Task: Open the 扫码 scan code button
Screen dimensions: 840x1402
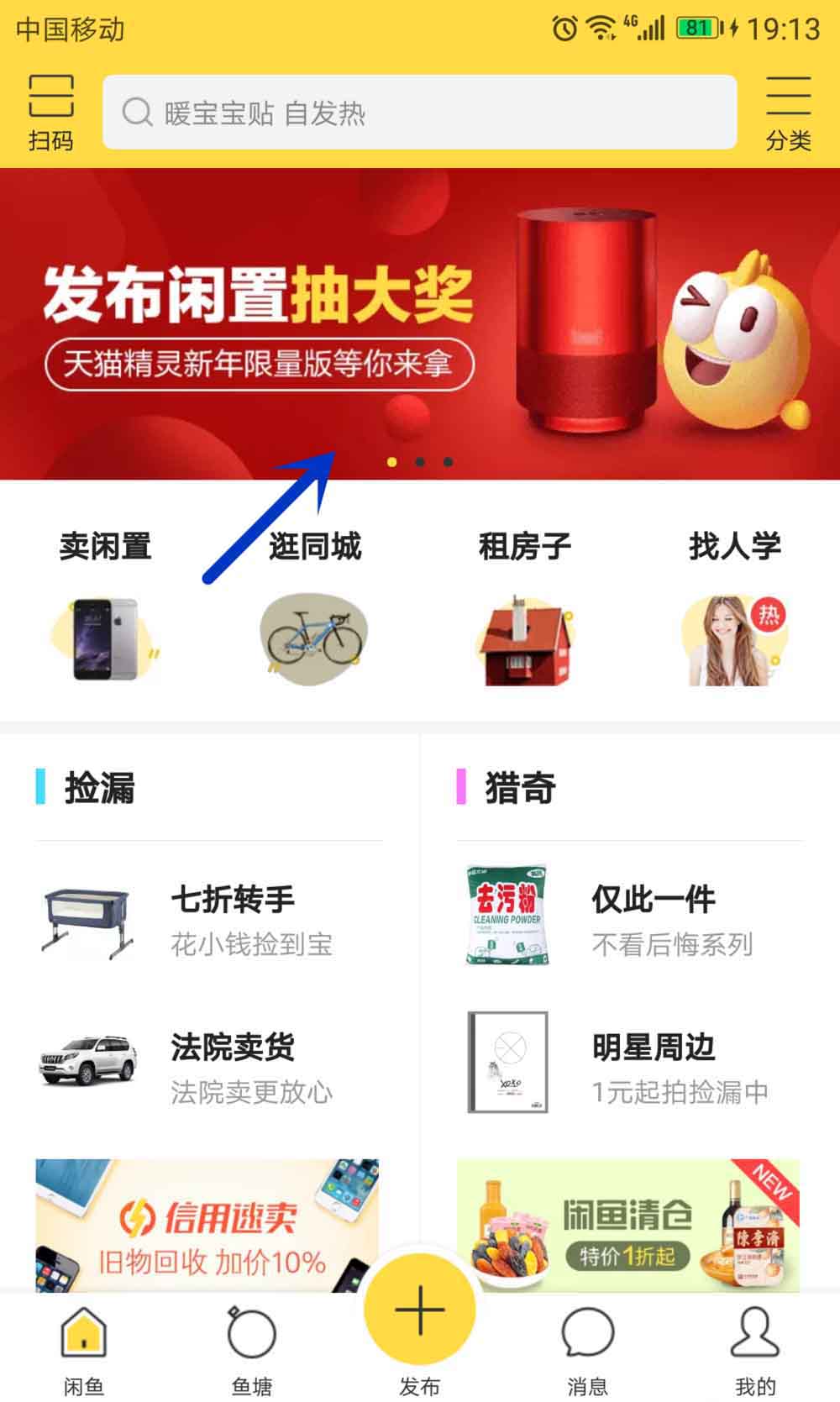Action: coord(51,113)
